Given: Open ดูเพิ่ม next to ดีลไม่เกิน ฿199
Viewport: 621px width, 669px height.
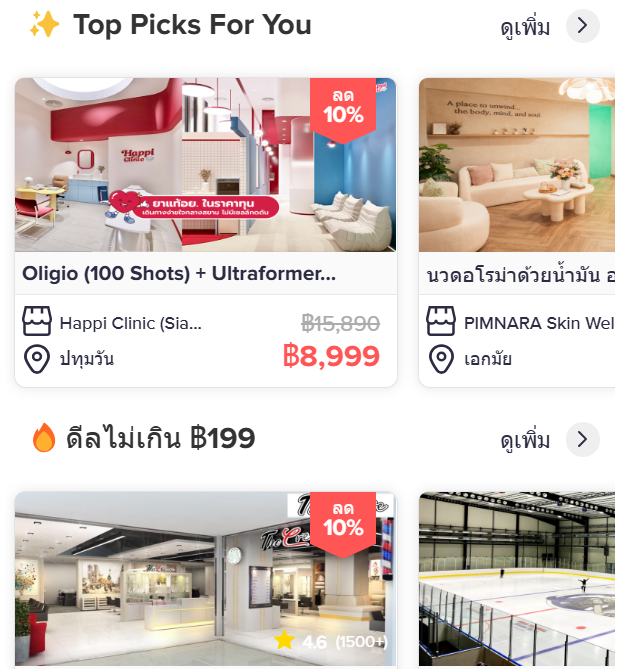Looking at the screenshot, I should pyautogui.click(x=548, y=439).
